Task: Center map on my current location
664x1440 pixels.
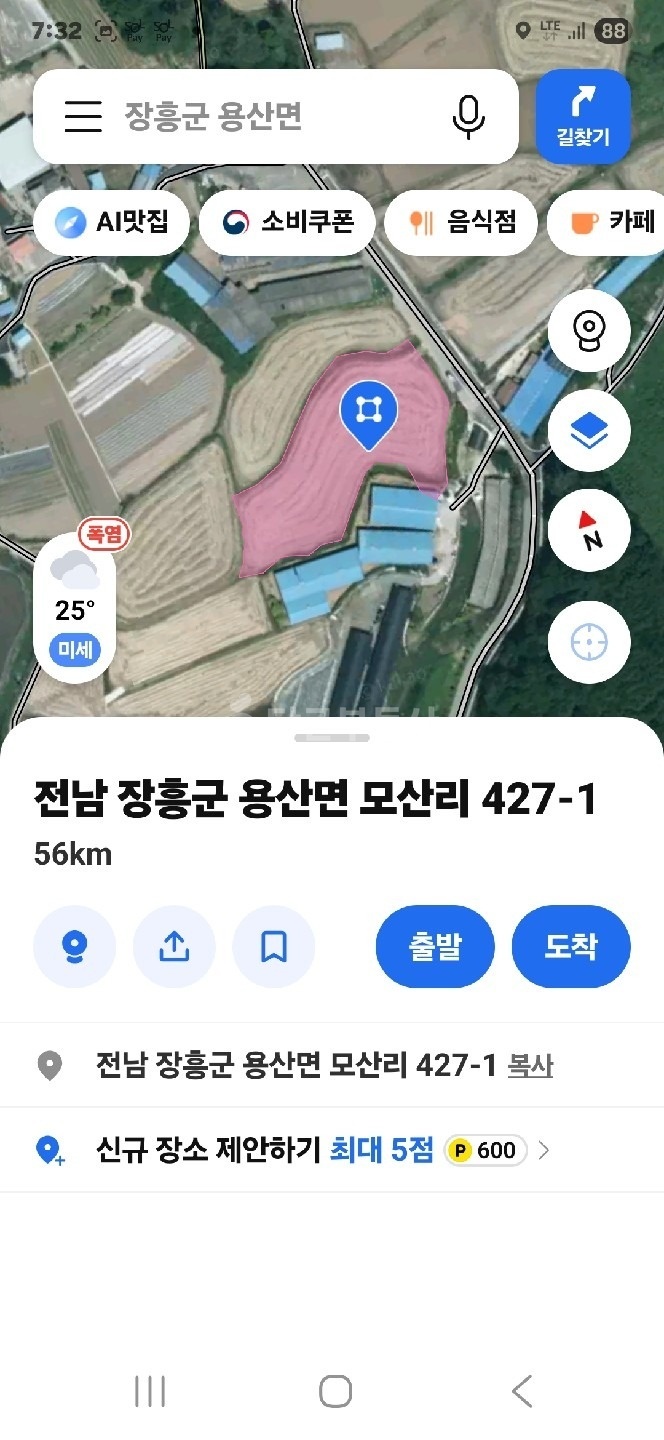Action: (x=590, y=642)
